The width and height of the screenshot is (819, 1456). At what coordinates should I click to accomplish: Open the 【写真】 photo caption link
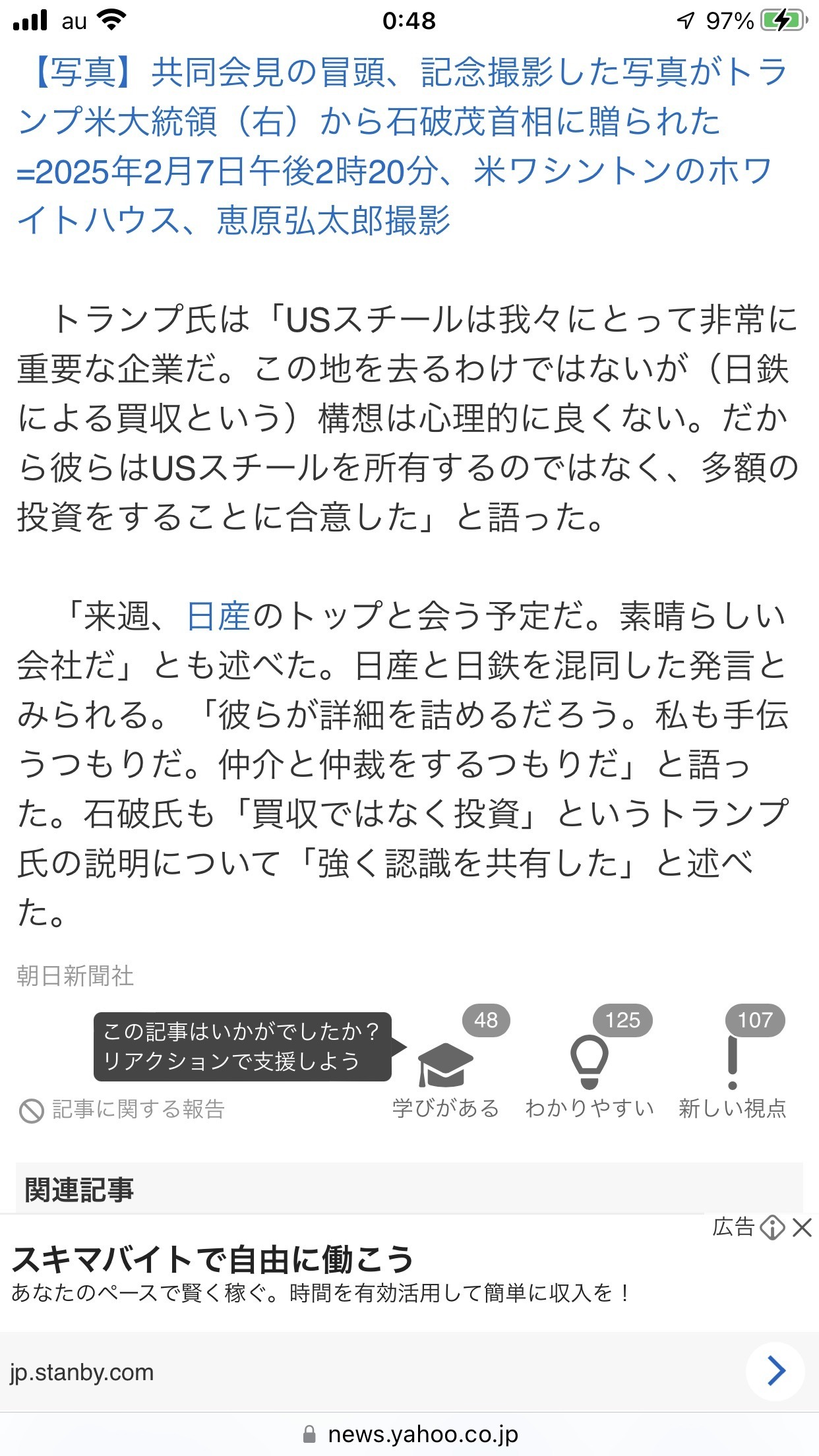pos(402,146)
